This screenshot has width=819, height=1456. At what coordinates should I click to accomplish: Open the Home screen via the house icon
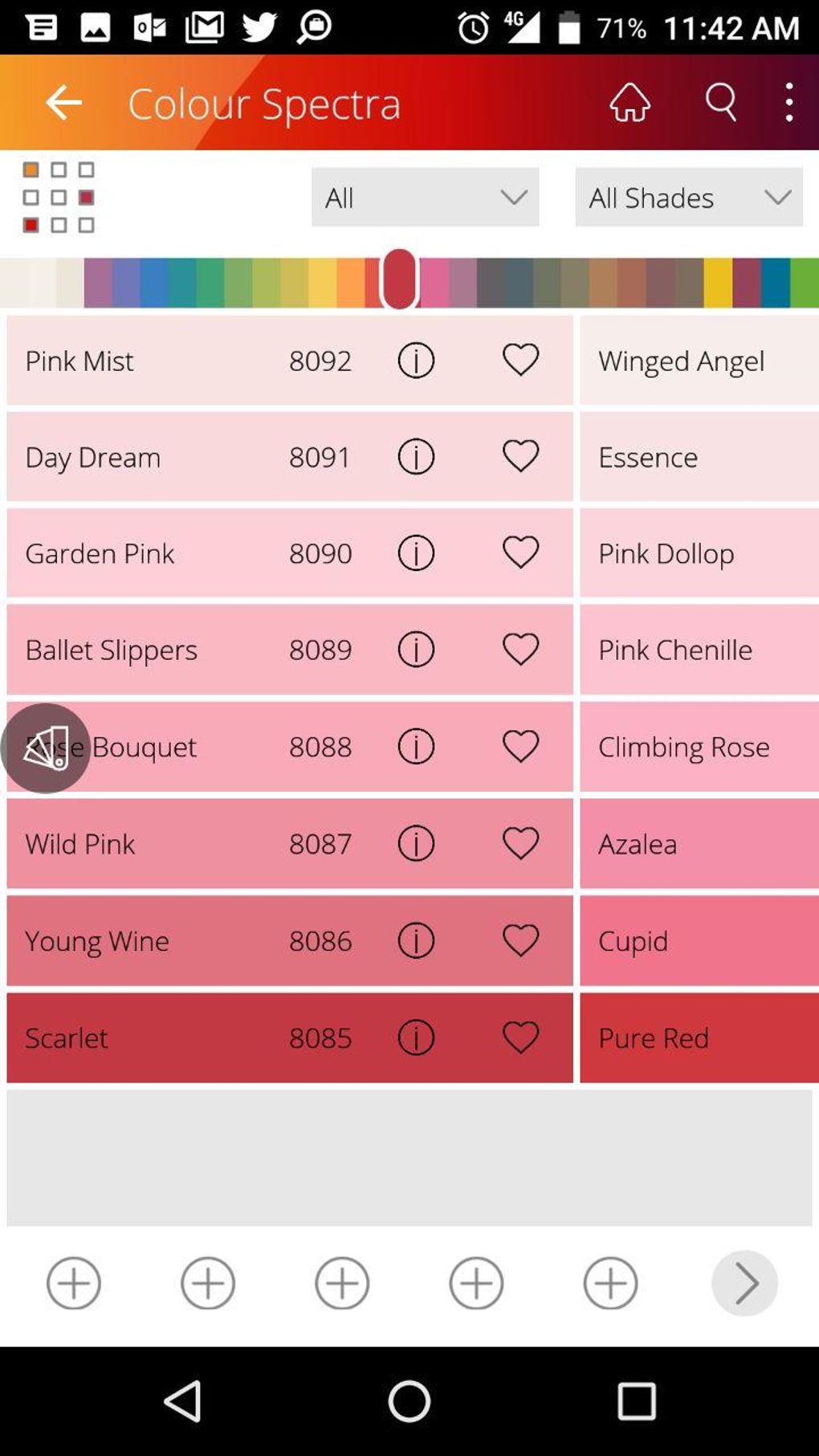(x=630, y=103)
